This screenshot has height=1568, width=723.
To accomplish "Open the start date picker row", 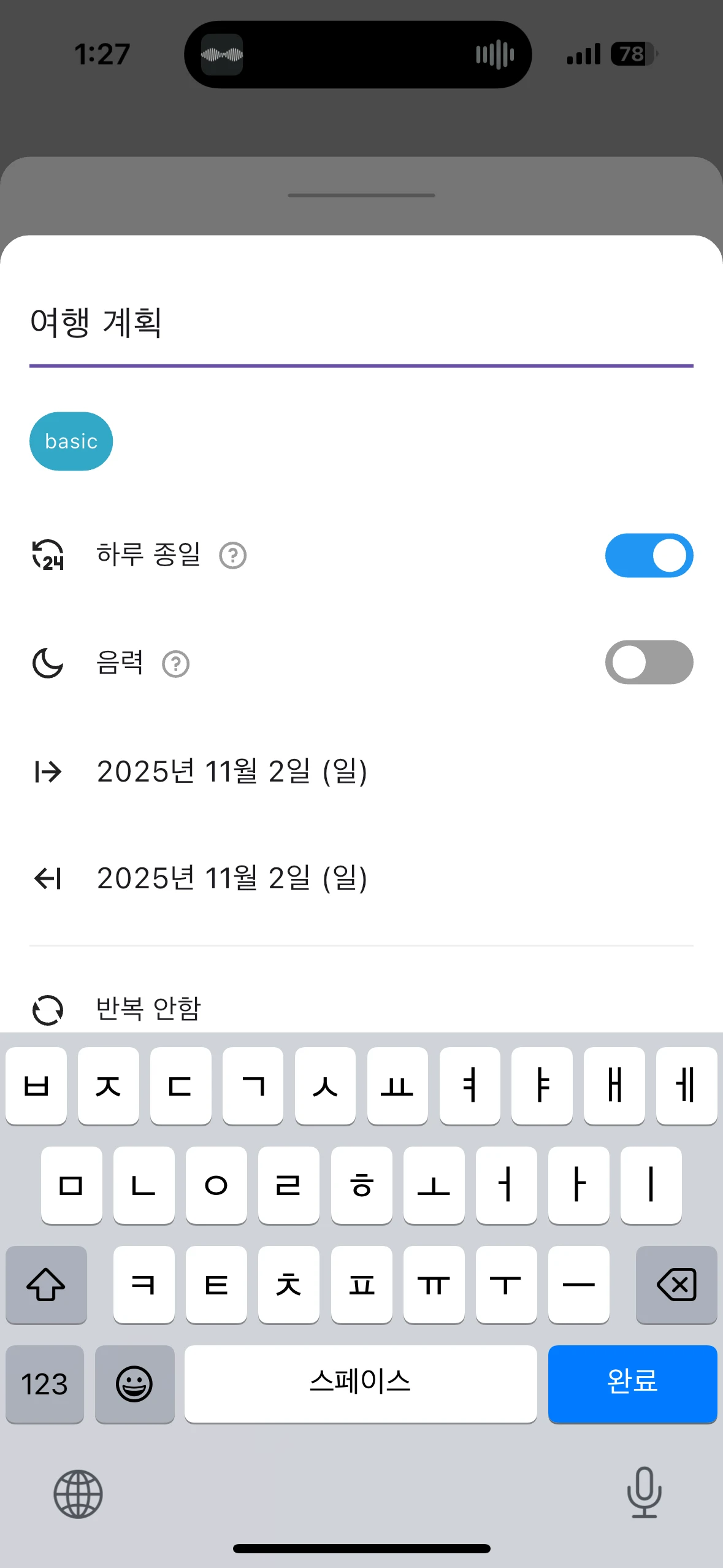I will (x=232, y=771).
